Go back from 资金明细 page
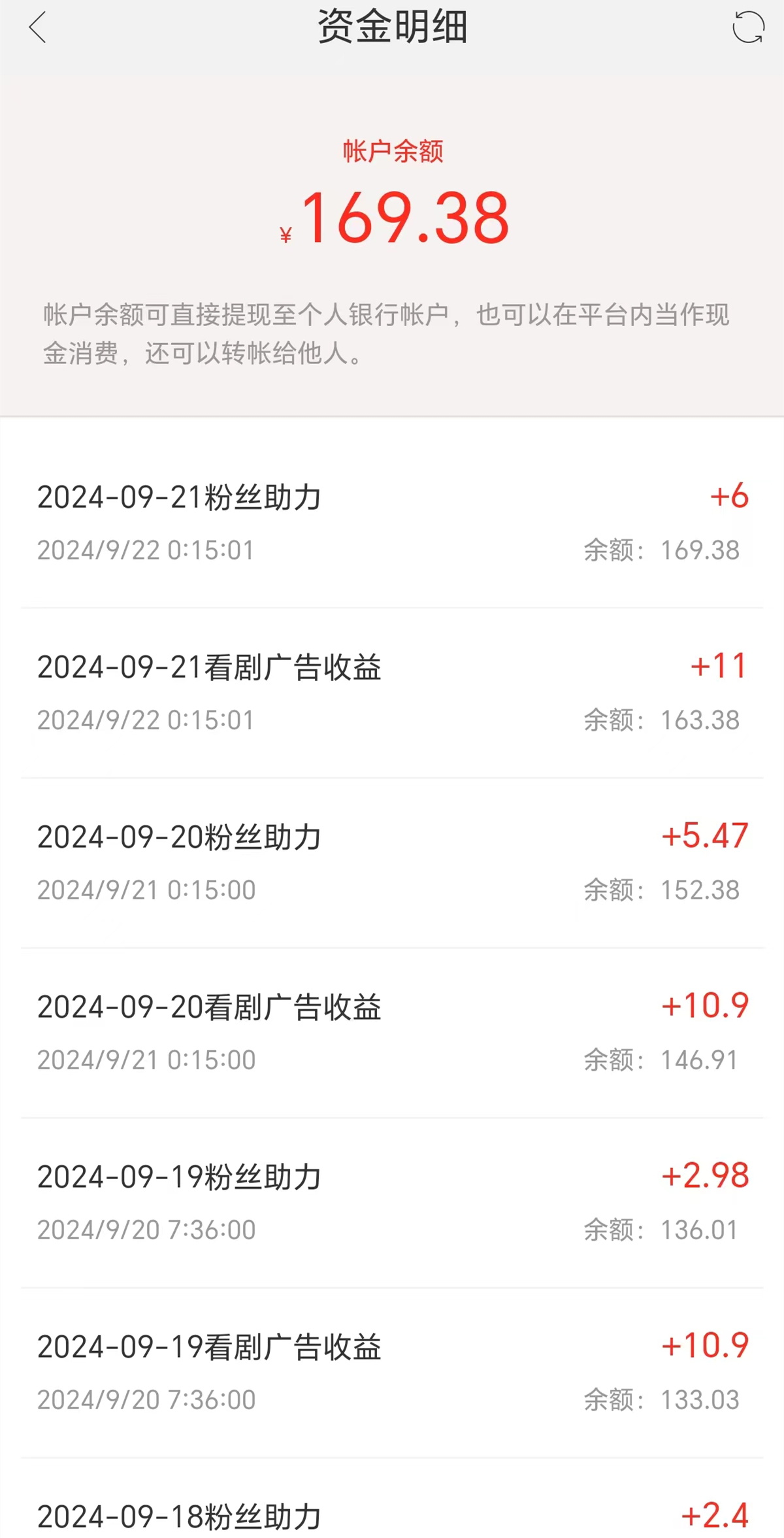The image size is (784, 1538). (38, 27)
